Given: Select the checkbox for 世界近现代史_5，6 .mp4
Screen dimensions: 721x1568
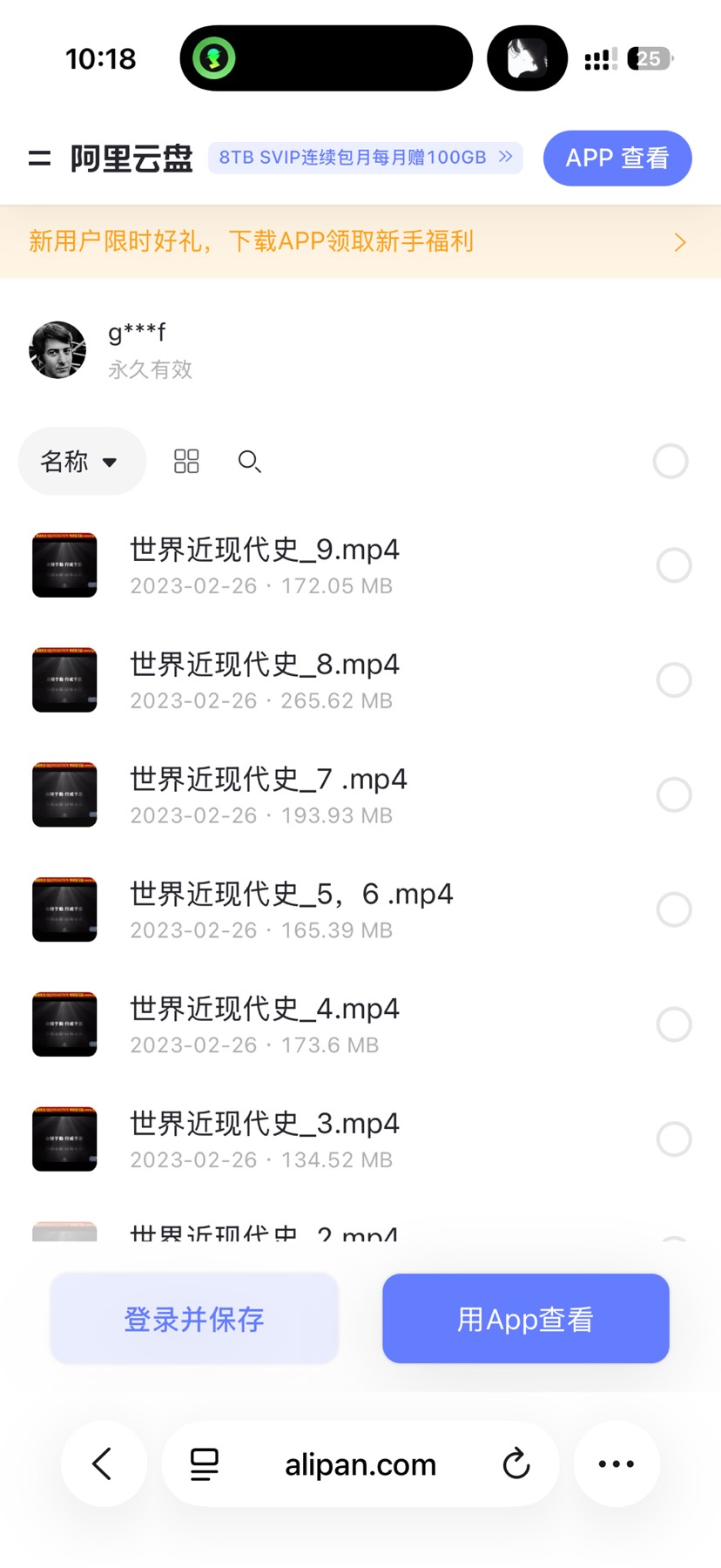Looking at the screenshot, I should [674, 909].
